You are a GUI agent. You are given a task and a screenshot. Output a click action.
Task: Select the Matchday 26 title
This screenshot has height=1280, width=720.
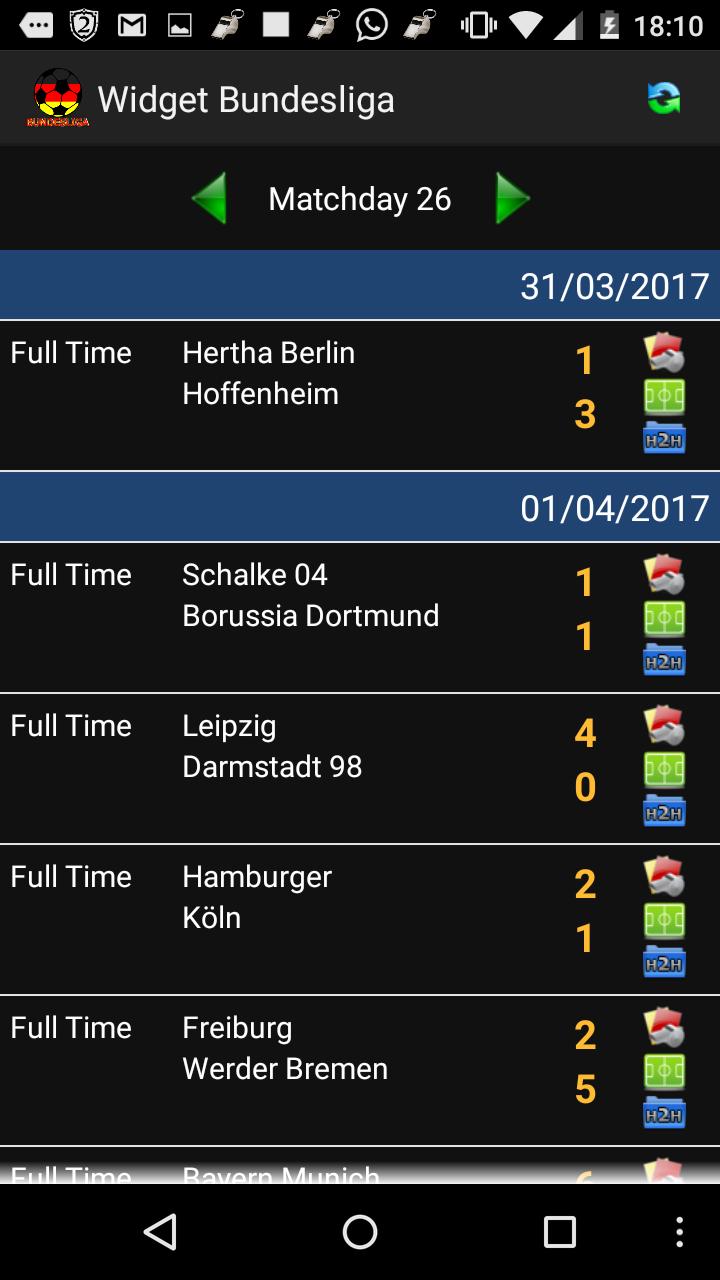tap(359, 198)
